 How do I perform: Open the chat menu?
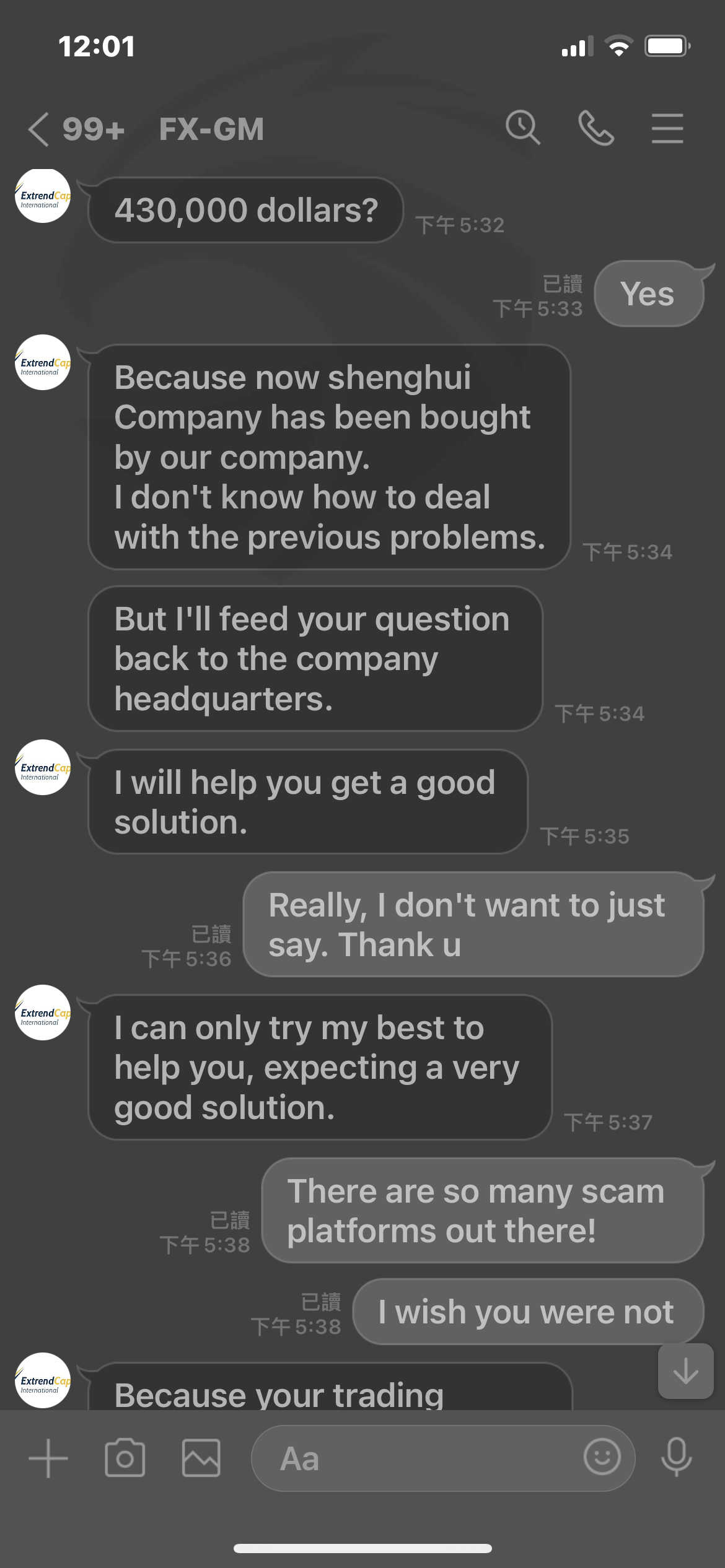(667, 128)
